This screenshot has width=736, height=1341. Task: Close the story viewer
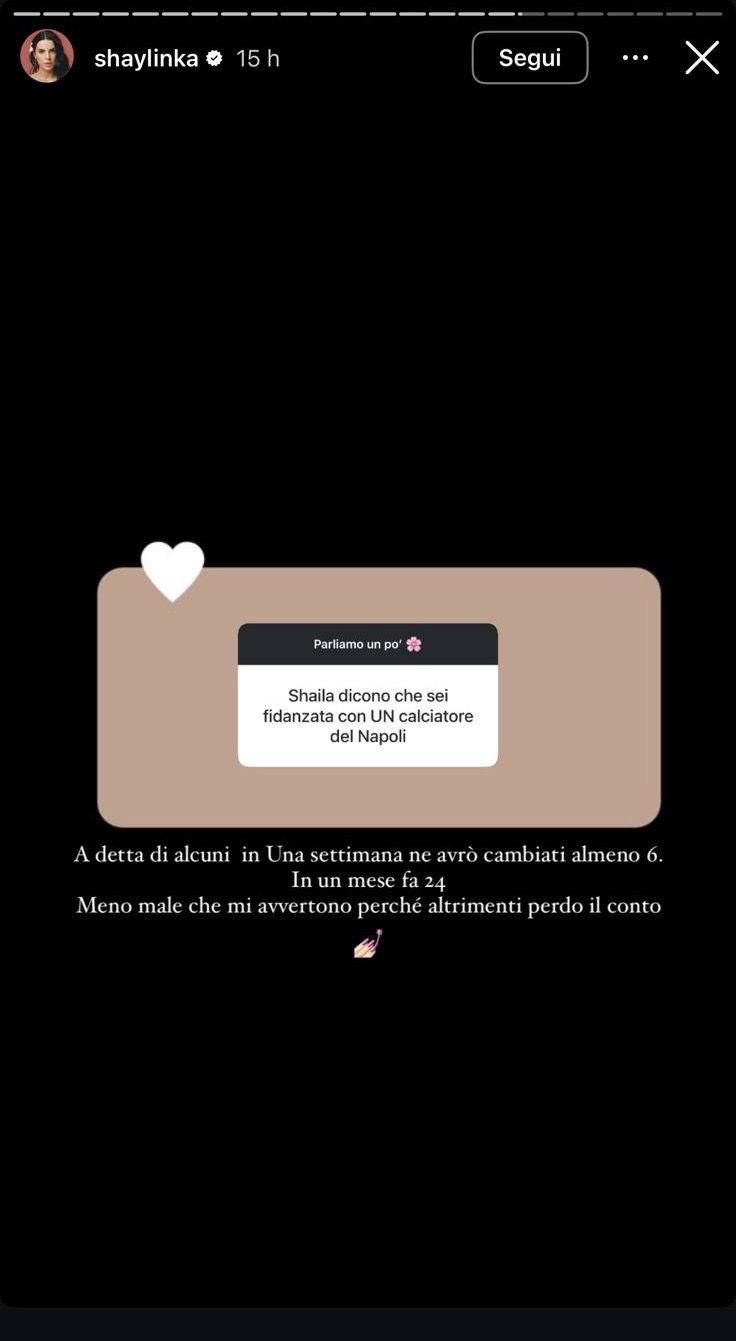point(702,57)
